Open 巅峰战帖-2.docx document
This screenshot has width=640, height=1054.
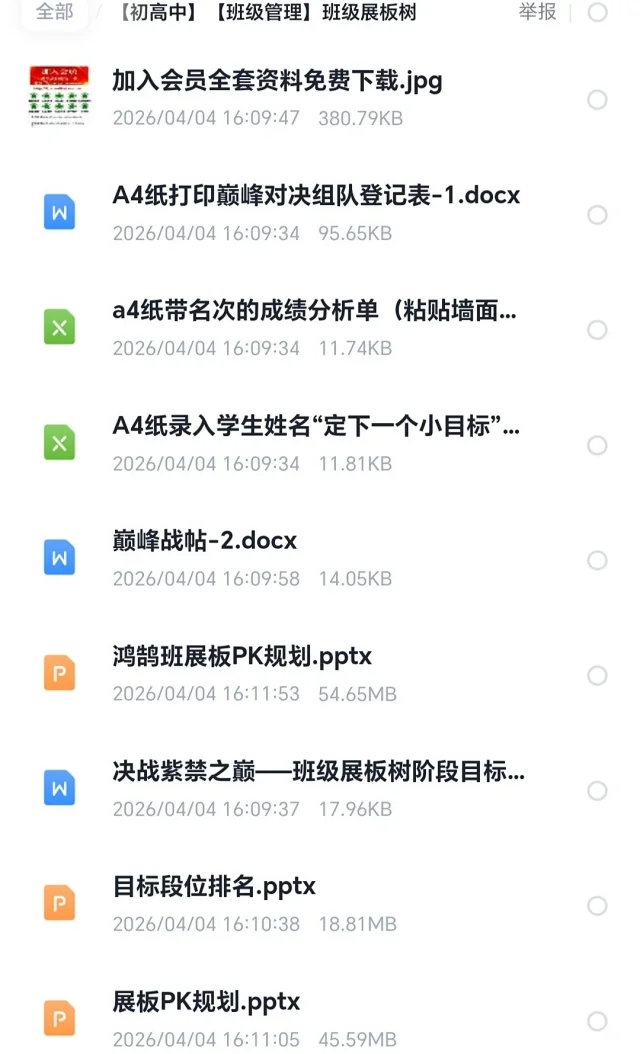click(x=205, y=541)
